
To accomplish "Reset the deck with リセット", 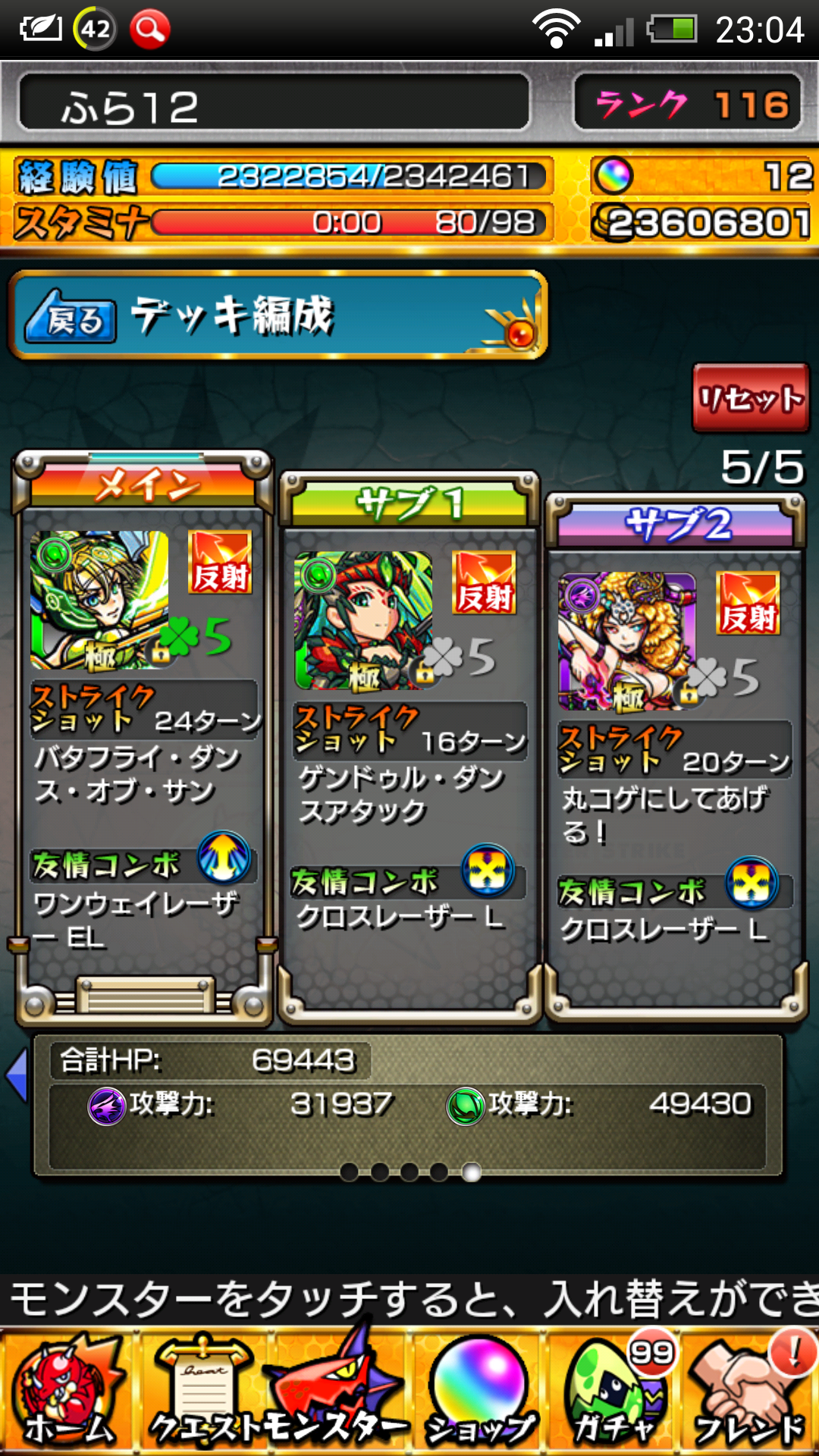I will click(750, 398).
